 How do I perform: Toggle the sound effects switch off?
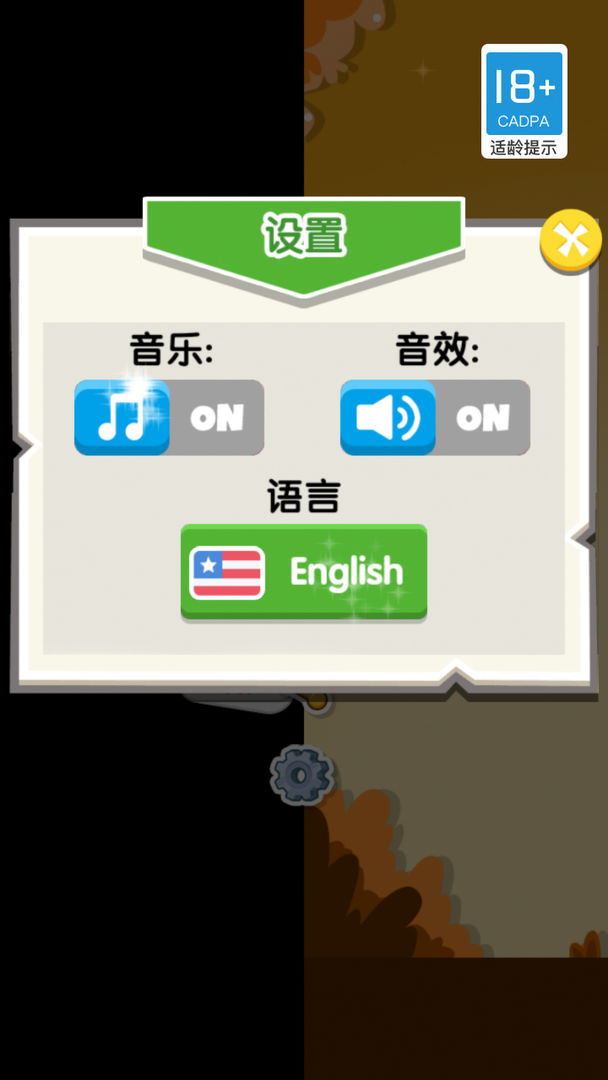435,417
